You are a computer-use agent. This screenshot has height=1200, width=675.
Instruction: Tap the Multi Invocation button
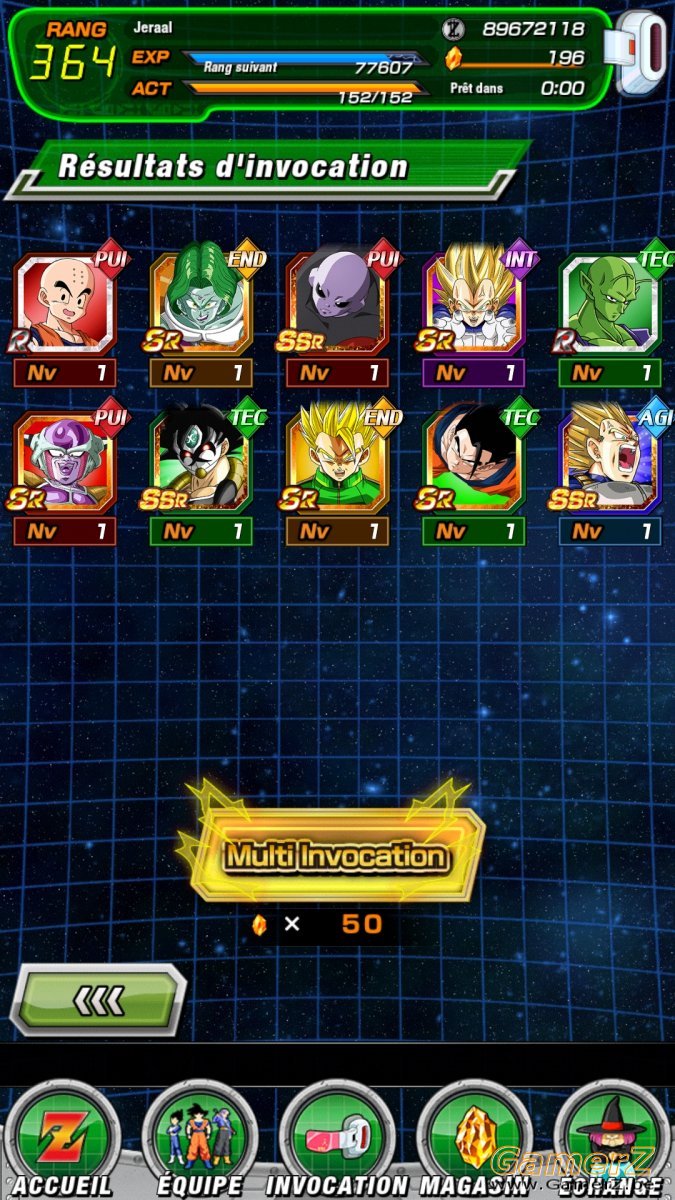335,856
